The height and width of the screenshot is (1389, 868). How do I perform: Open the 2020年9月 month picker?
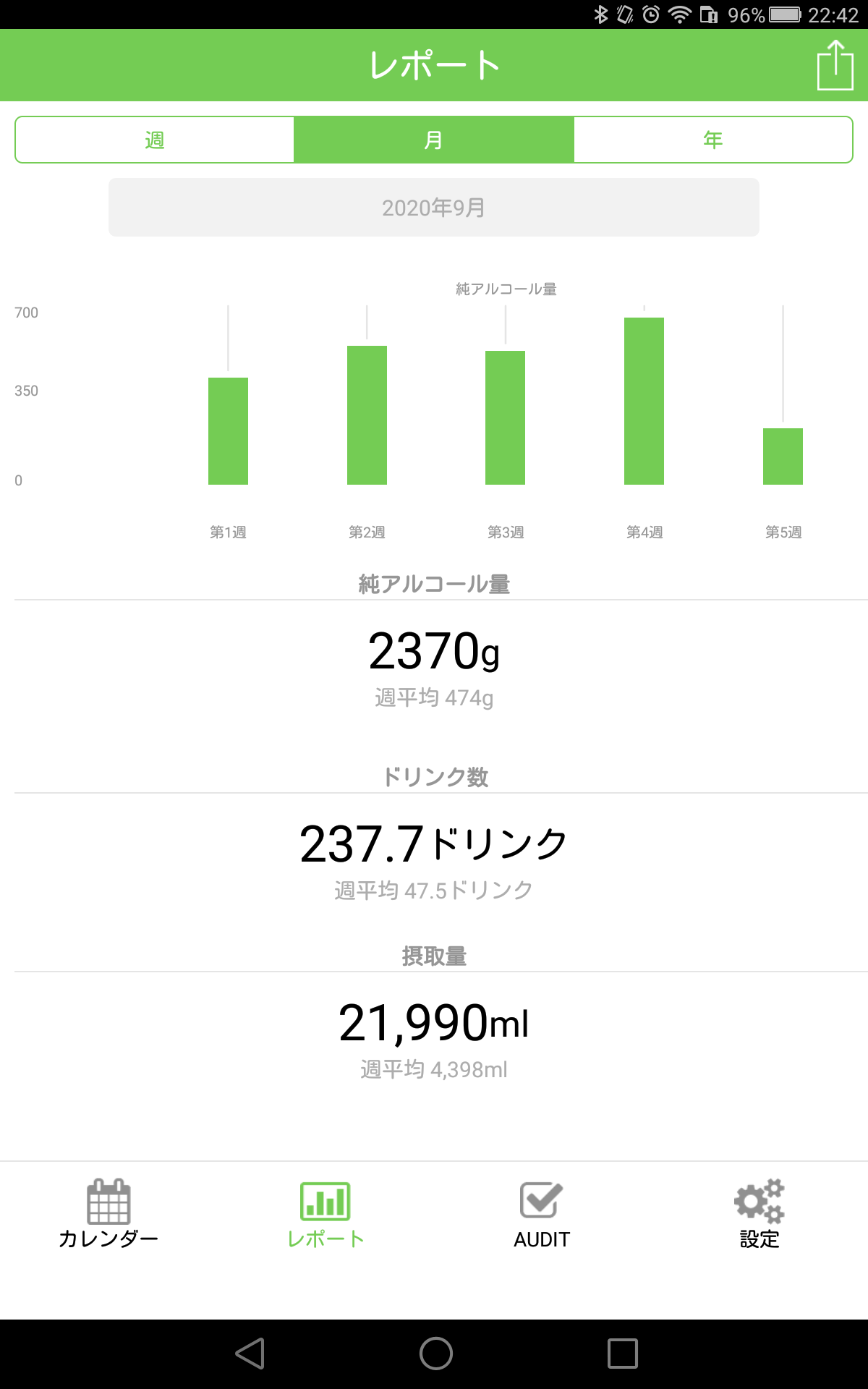pos(434,208)
